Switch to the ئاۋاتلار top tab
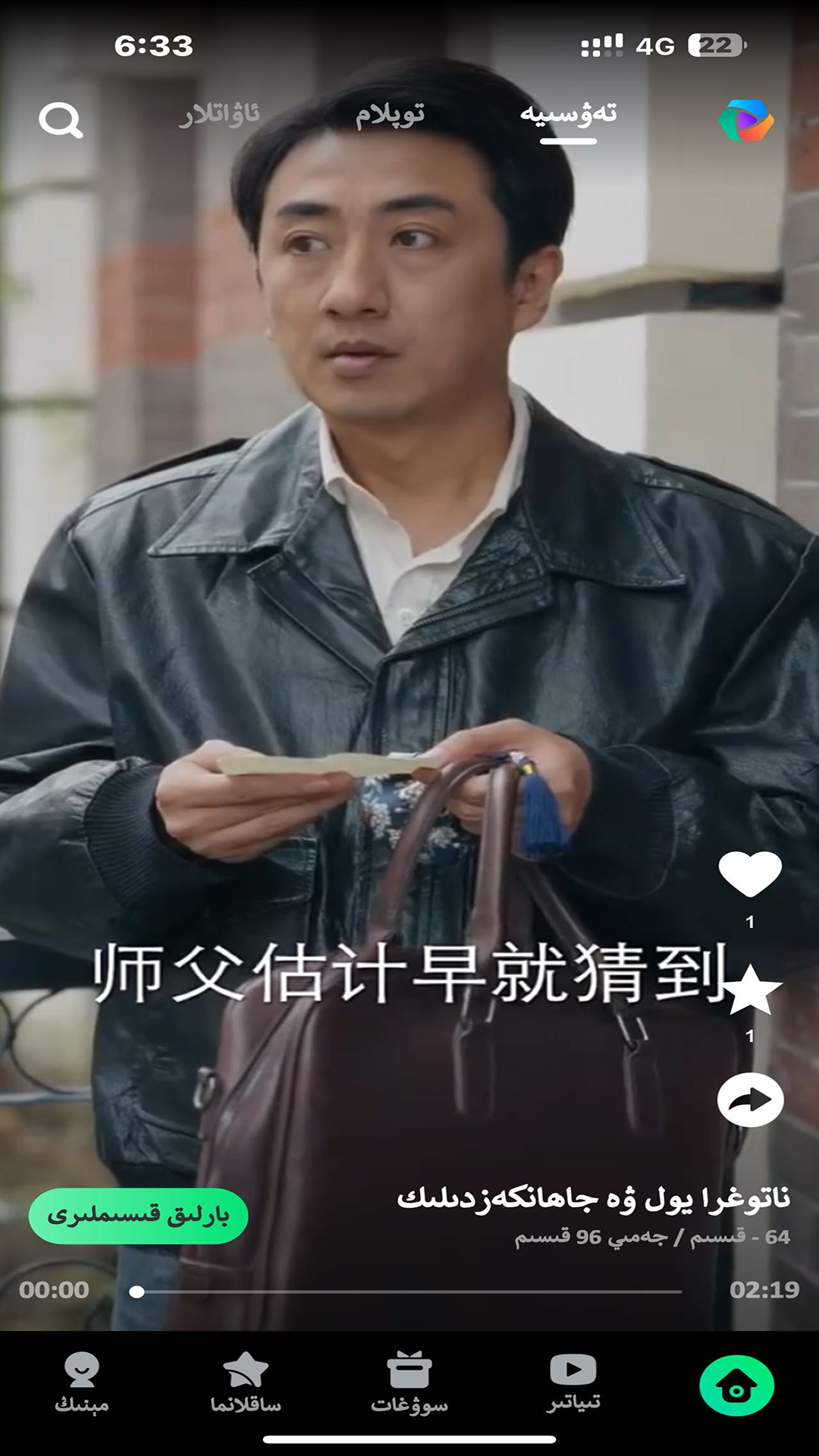The height and width of the screenshot is (1456, 819). pos(220,115)
